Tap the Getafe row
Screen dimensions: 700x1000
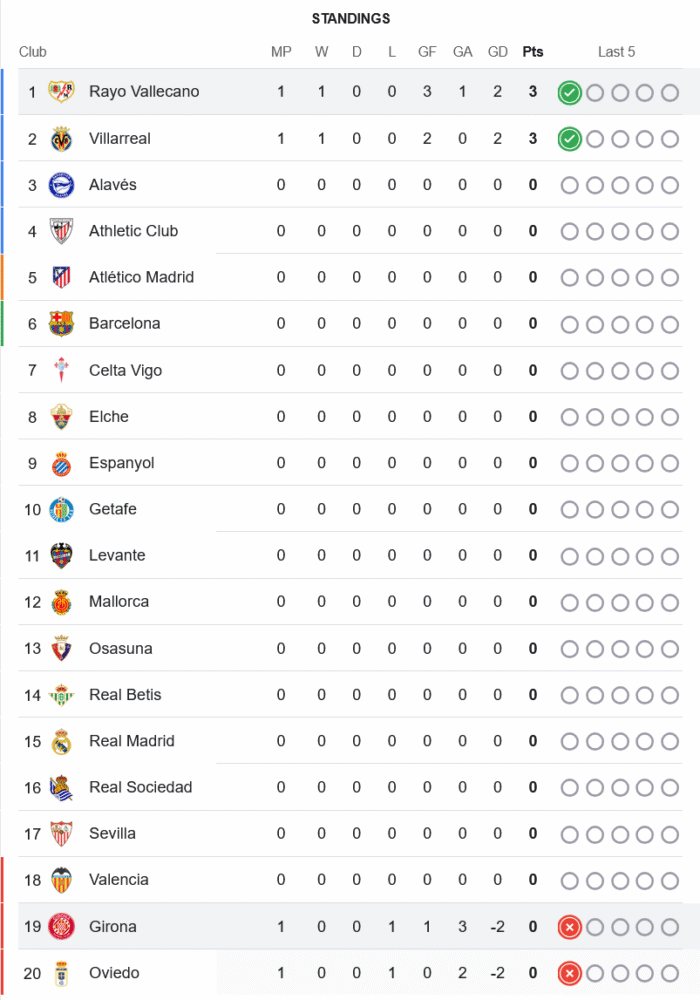click(x=113, y=509)
